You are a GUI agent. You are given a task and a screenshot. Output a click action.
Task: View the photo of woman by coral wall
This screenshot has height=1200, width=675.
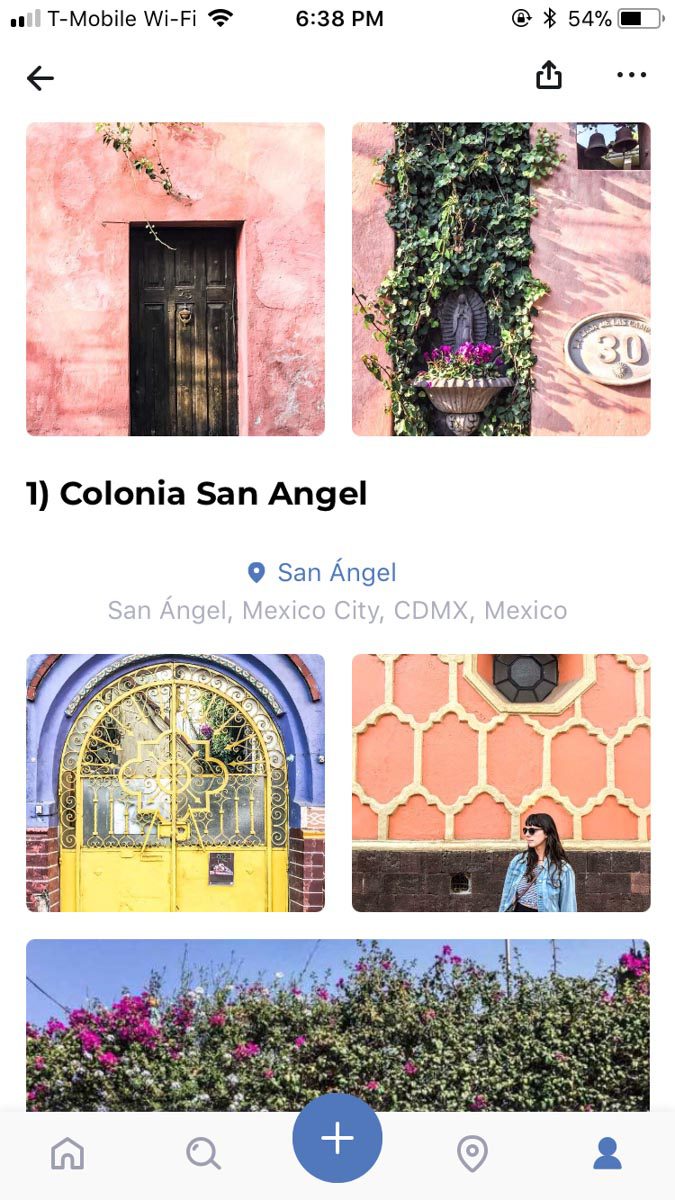(x=501, y=783)
